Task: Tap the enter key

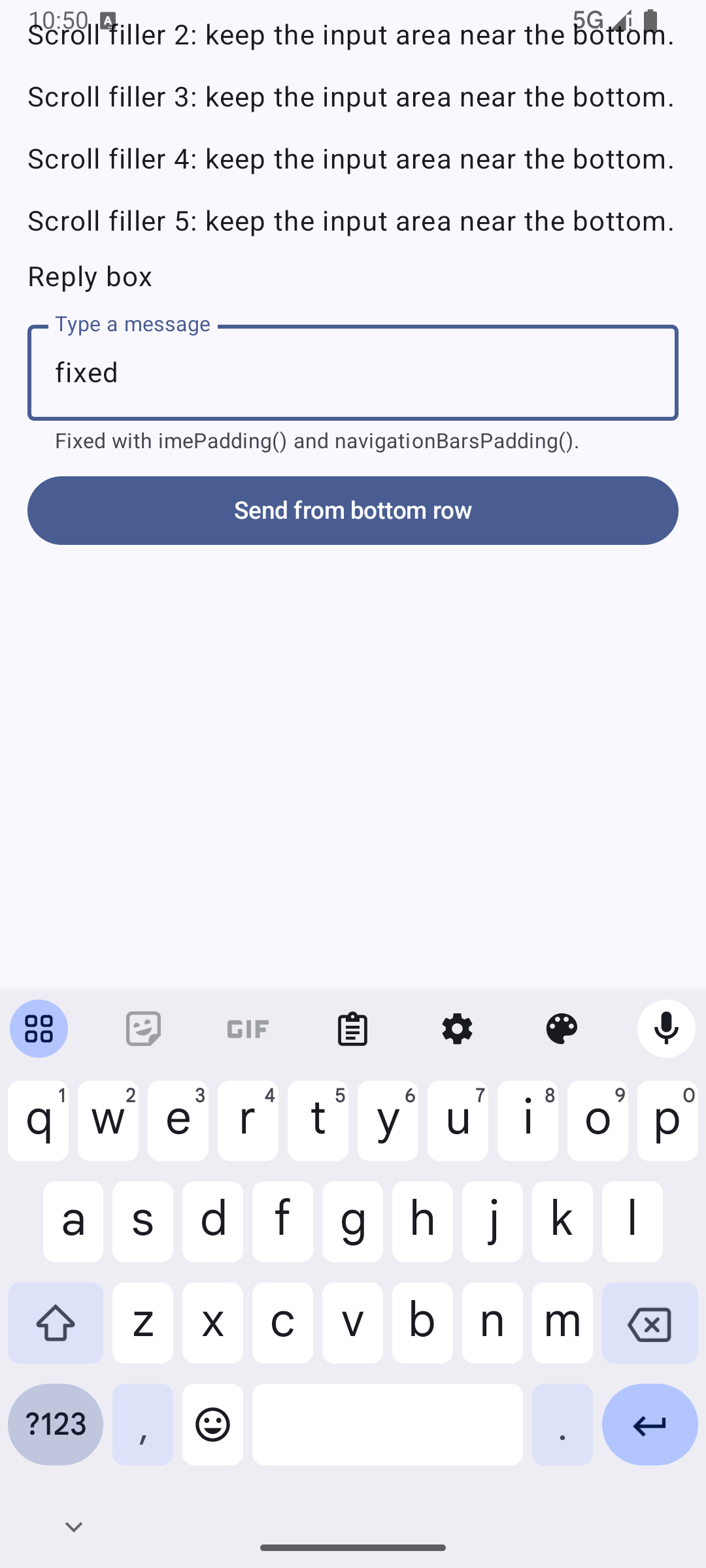Action: point(650,1424)
